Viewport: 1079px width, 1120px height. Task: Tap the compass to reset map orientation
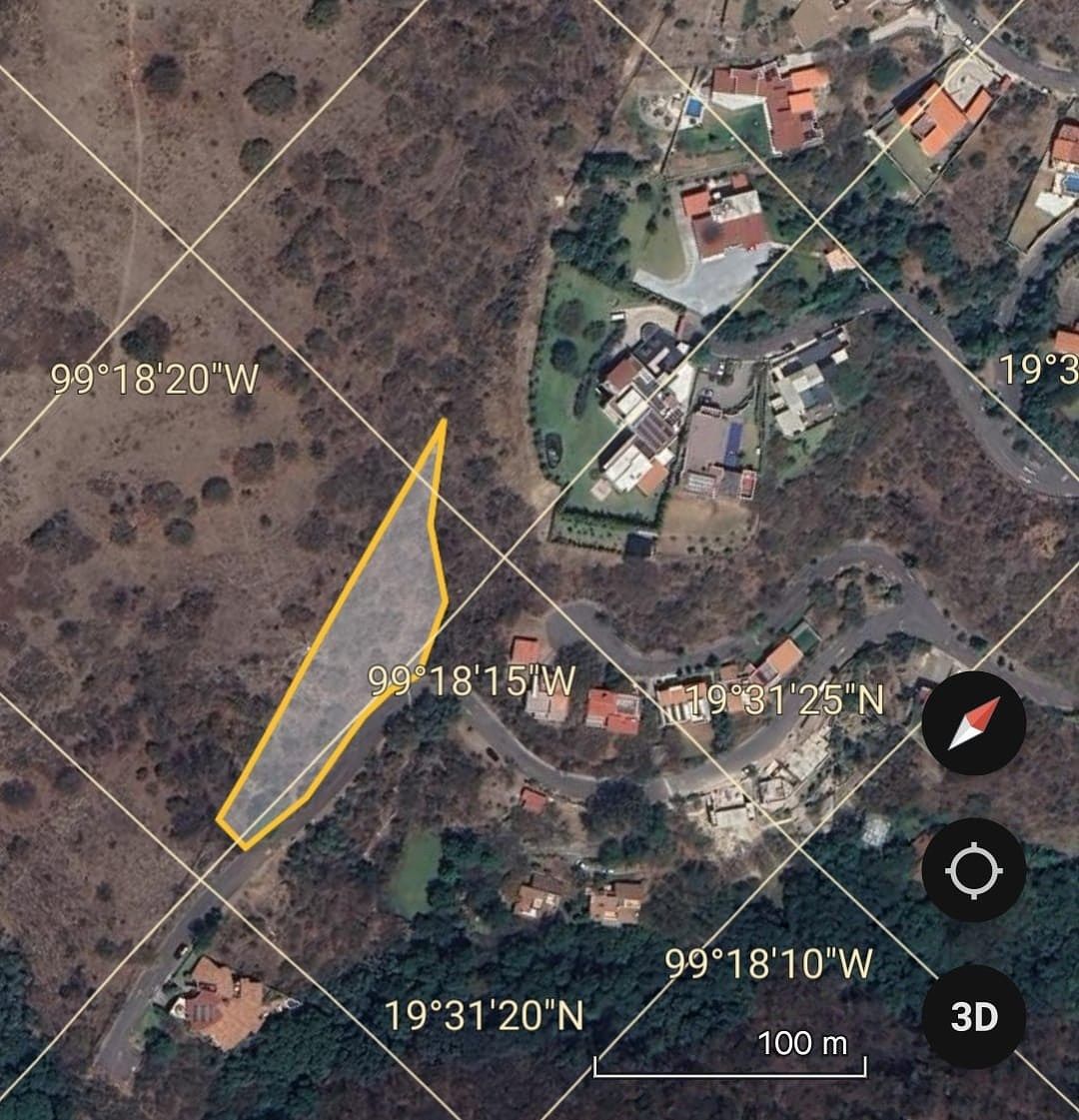[x=973, y=722]
